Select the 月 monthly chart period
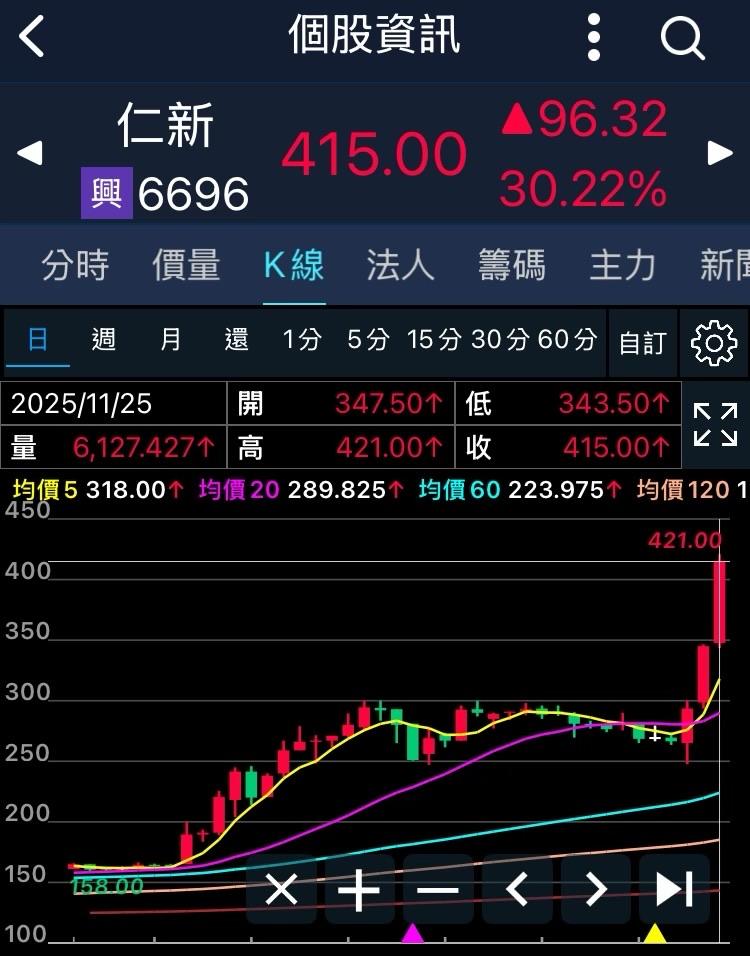Image resolution: width=750 pixels, height=956 pixels. coord(170,340)
